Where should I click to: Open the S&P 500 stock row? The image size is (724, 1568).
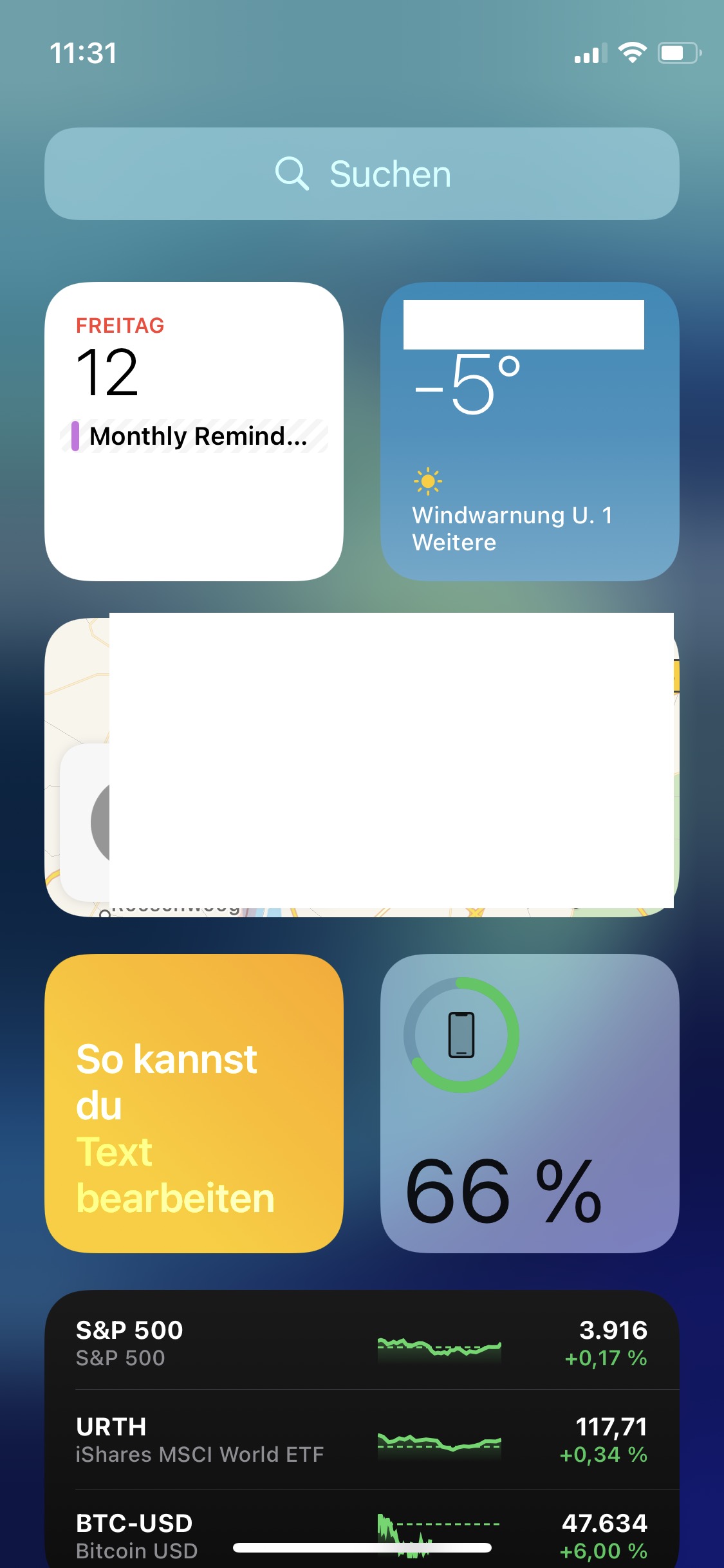362,1343
